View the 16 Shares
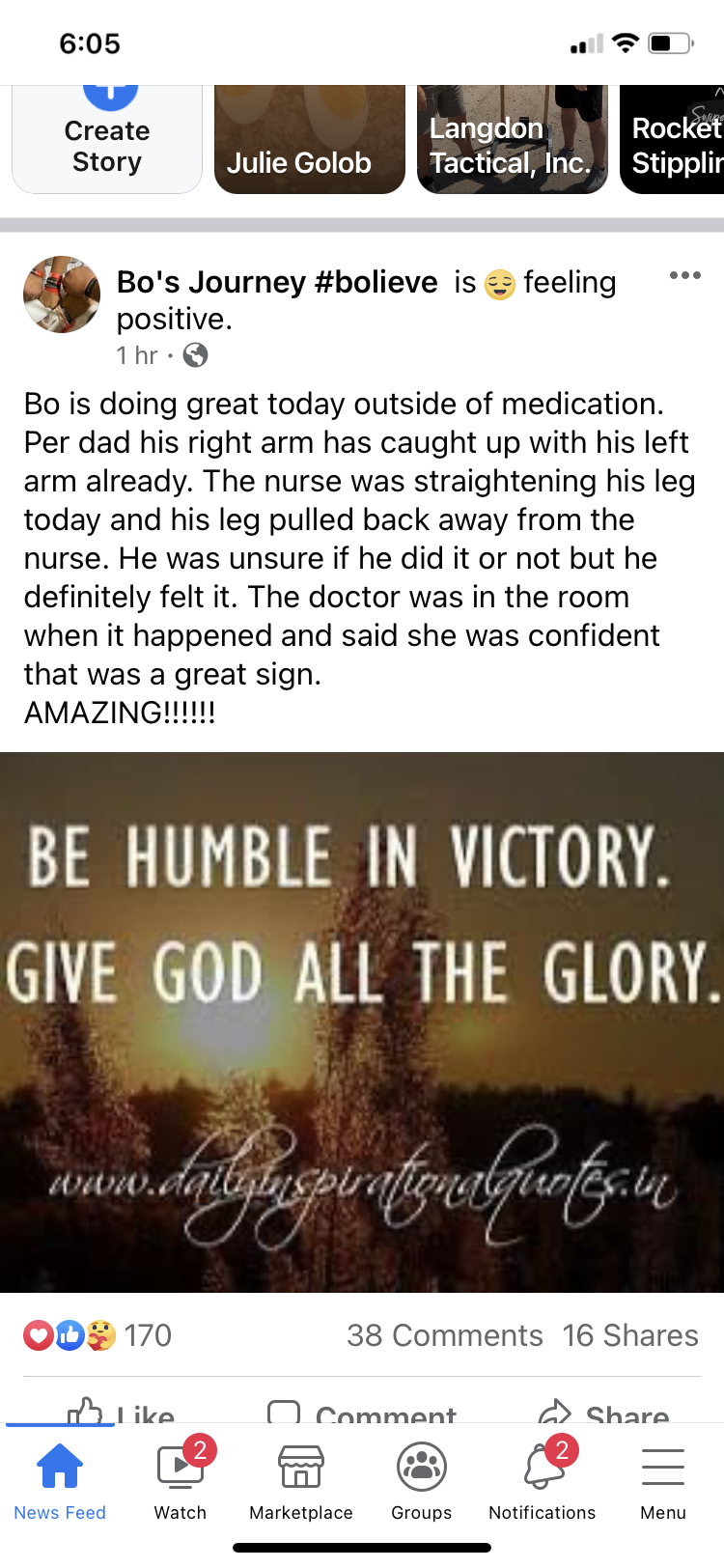 click(x=629, y=1335)
